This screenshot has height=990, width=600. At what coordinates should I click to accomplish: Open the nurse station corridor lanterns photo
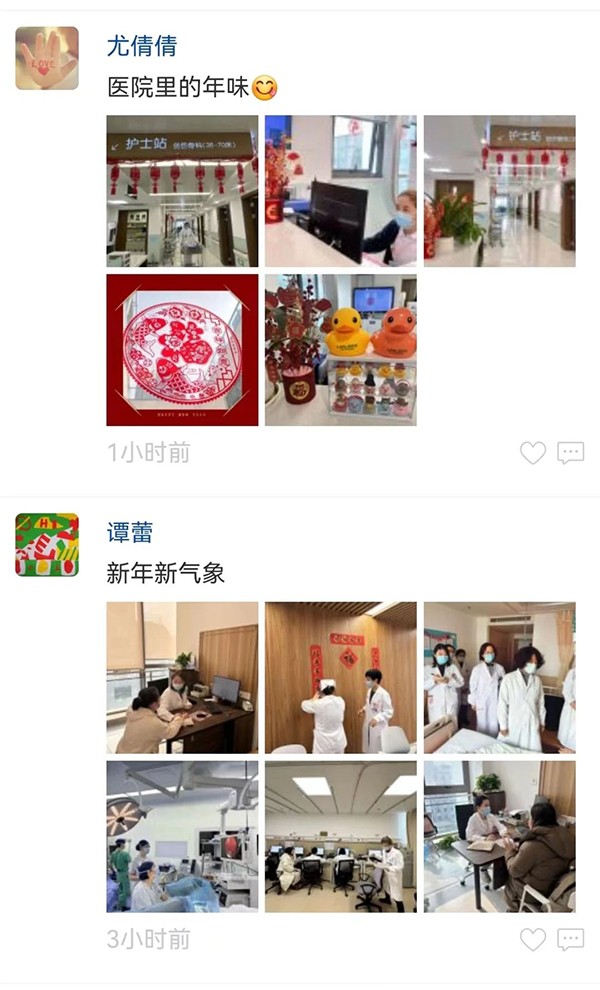(182, 190)
